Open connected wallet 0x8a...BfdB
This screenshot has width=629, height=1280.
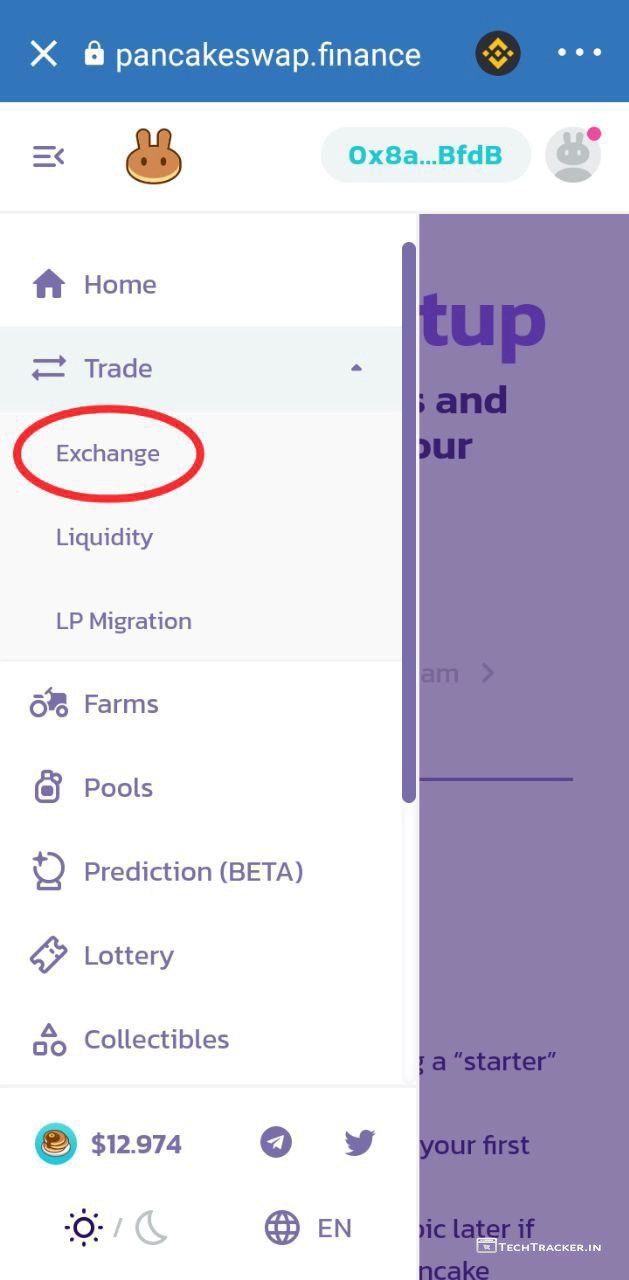point(425,155)
